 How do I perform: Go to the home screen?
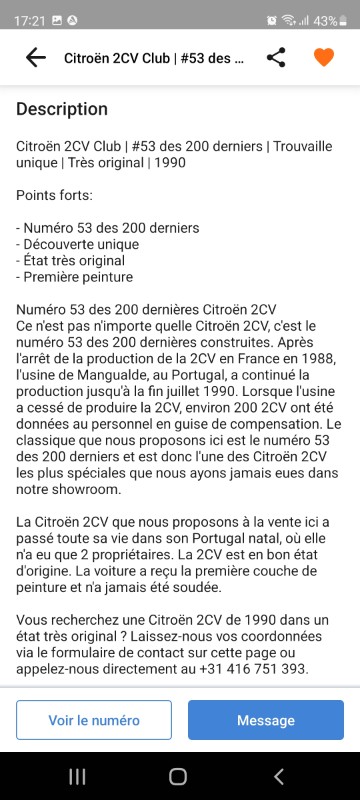pos(178,777)
